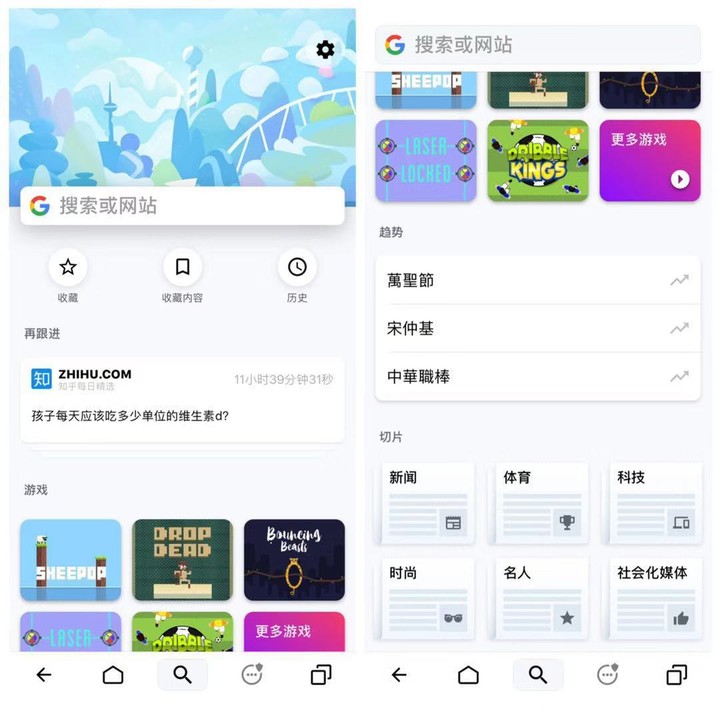The width and height of the screenshot is (720, 720).
Task: Open the ZHIHU.COM vitamin D article card
Action: pyautogui.click(x=182, y=399)
